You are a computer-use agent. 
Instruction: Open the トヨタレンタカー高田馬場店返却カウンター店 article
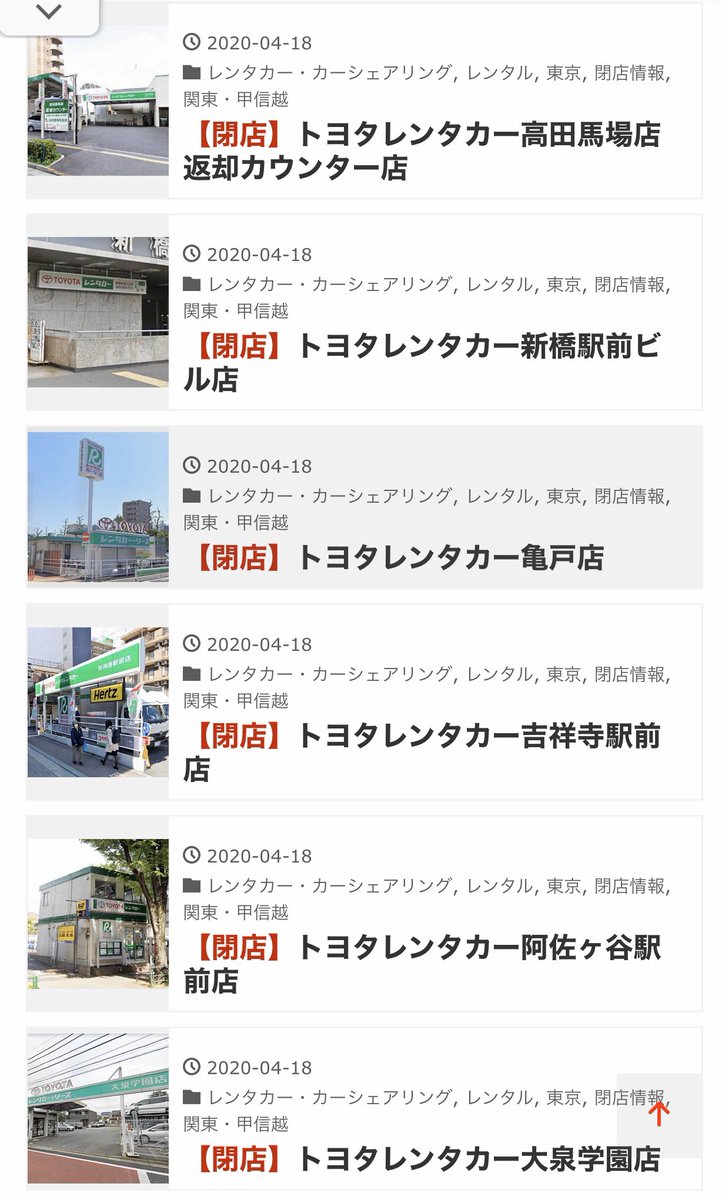[x=422, y=150]
